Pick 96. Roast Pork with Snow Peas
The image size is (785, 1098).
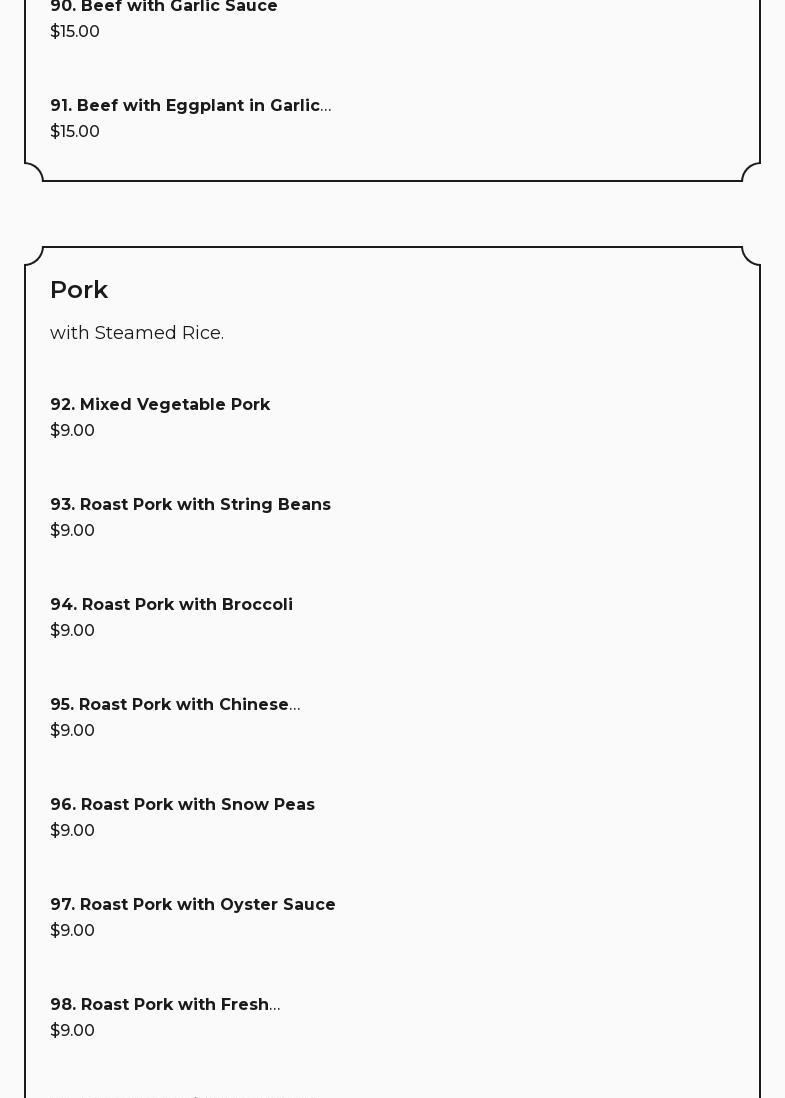click(182, 805)
